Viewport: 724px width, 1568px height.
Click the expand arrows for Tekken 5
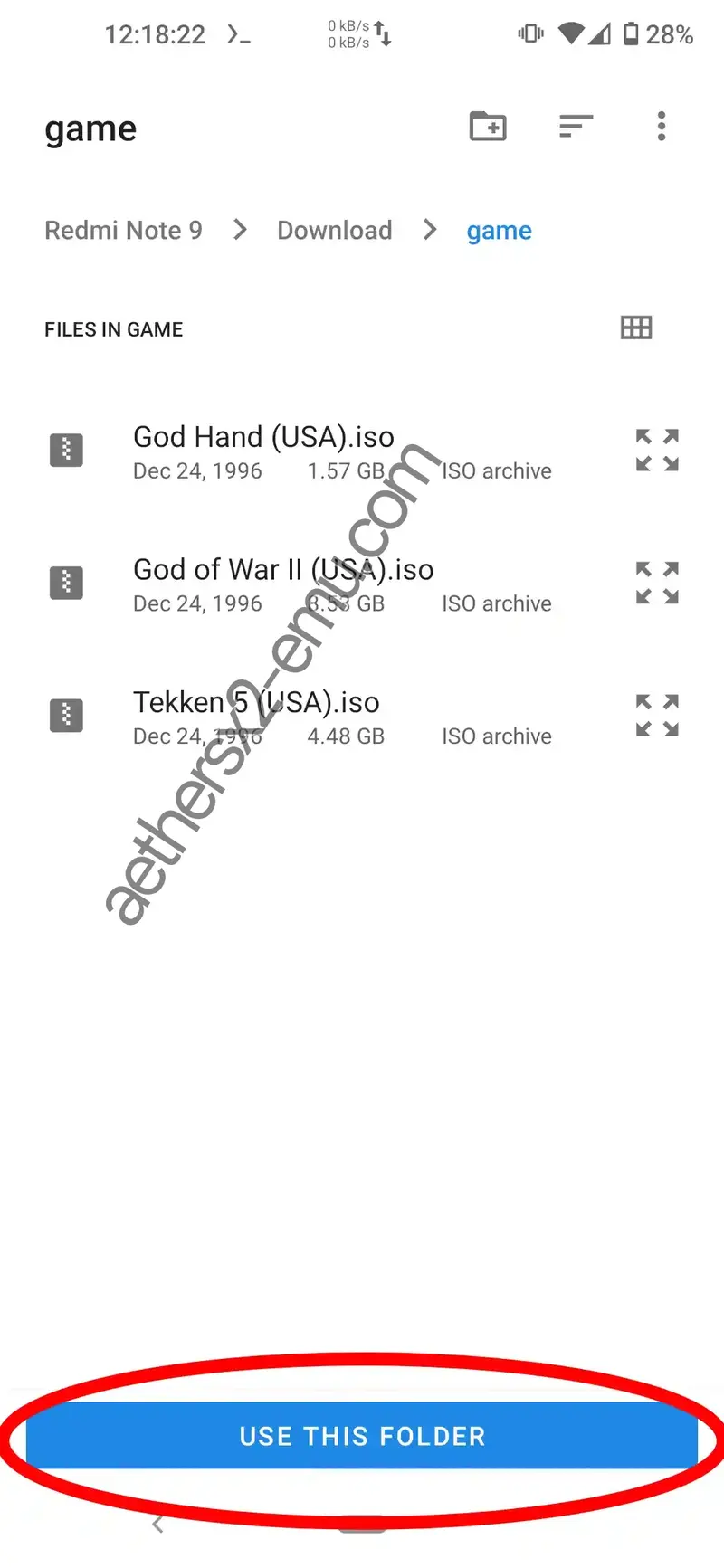click(x=656, y=715)
